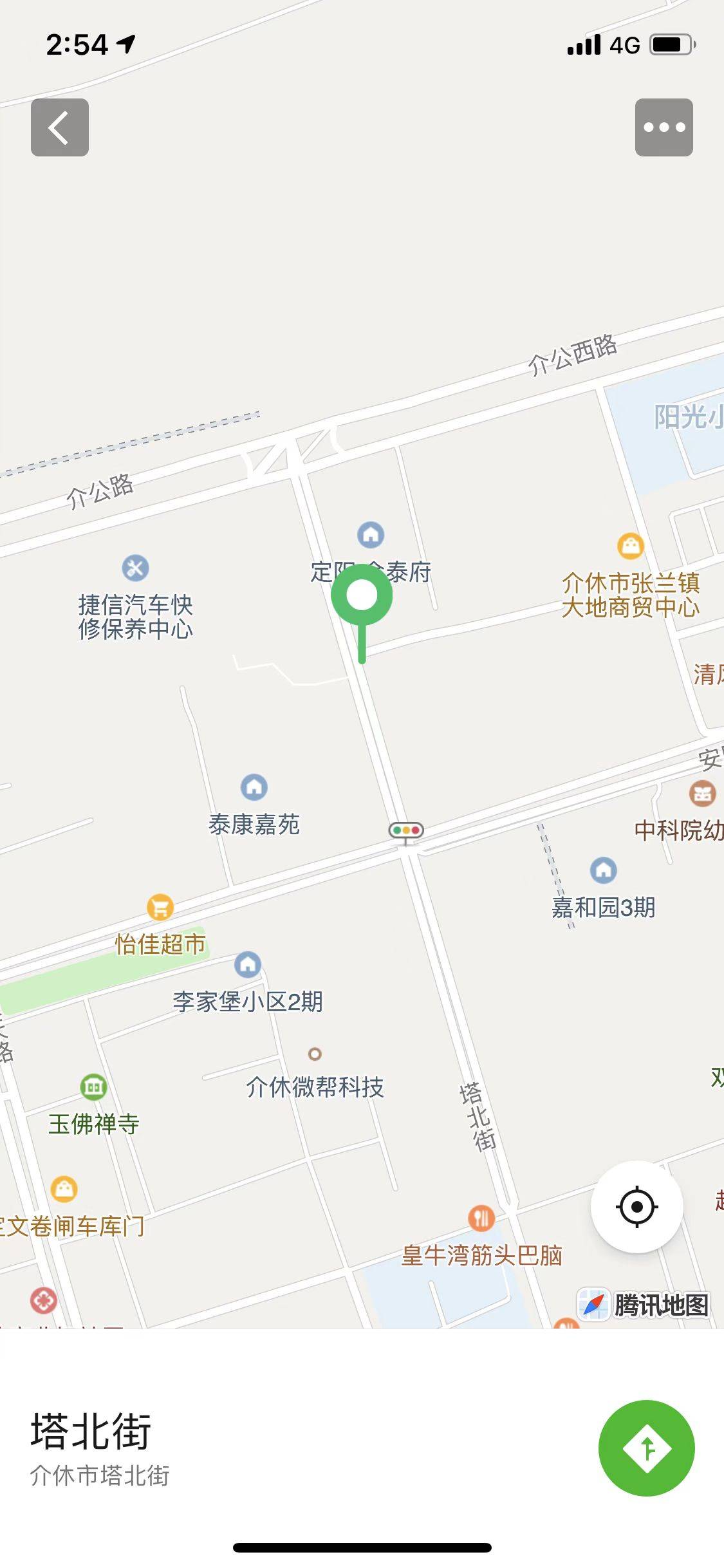Select the 介休市张兰镇大地商贸中心 marker
The image size is (724, 1568).
[630, 546]
